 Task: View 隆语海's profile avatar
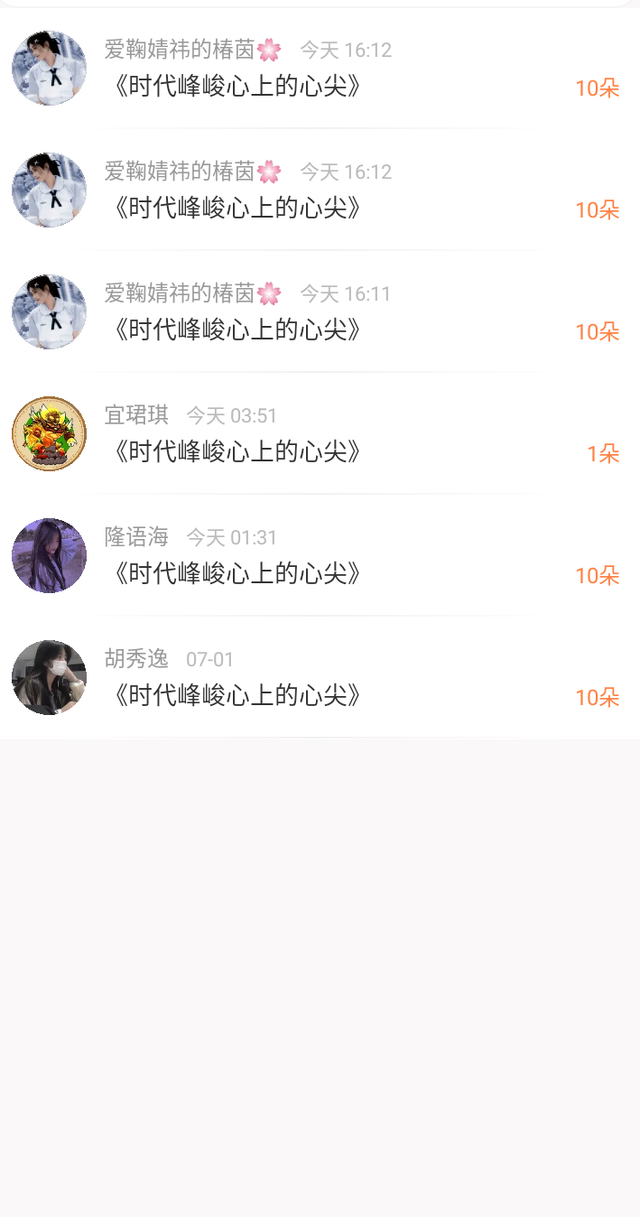(x=49, y=555)
